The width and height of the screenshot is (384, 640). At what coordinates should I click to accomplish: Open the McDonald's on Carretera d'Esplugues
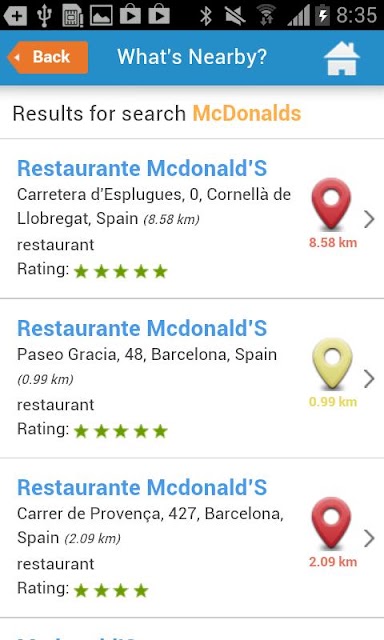(x=192, y=219)
